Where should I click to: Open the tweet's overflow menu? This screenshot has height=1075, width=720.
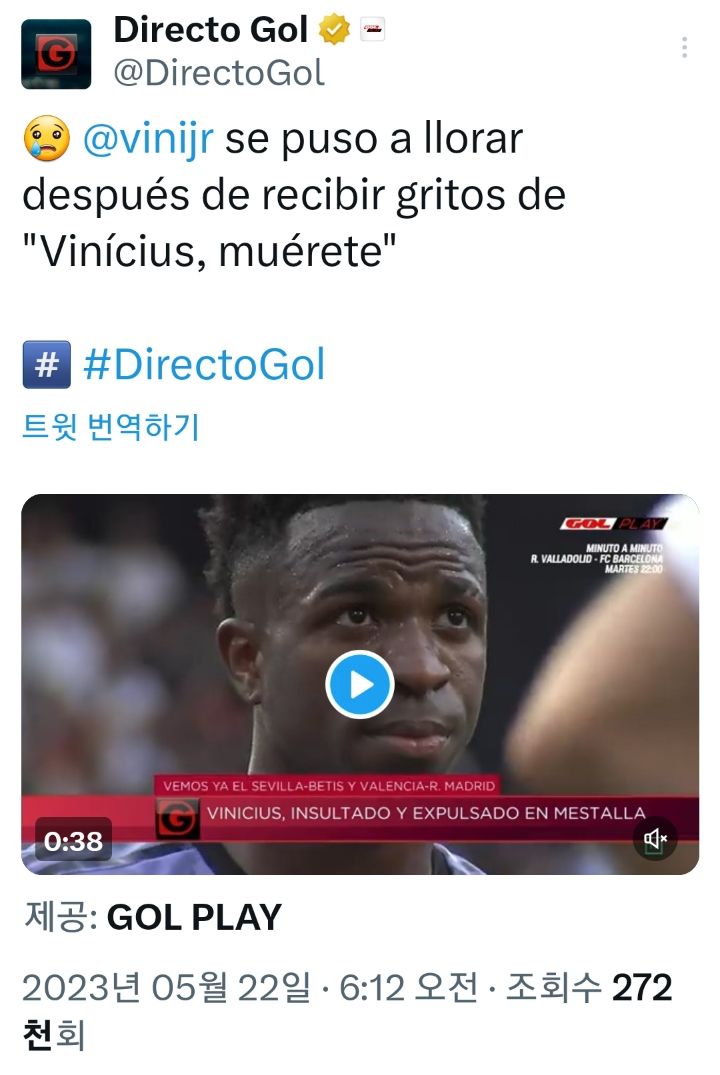(x=685, y=48)
